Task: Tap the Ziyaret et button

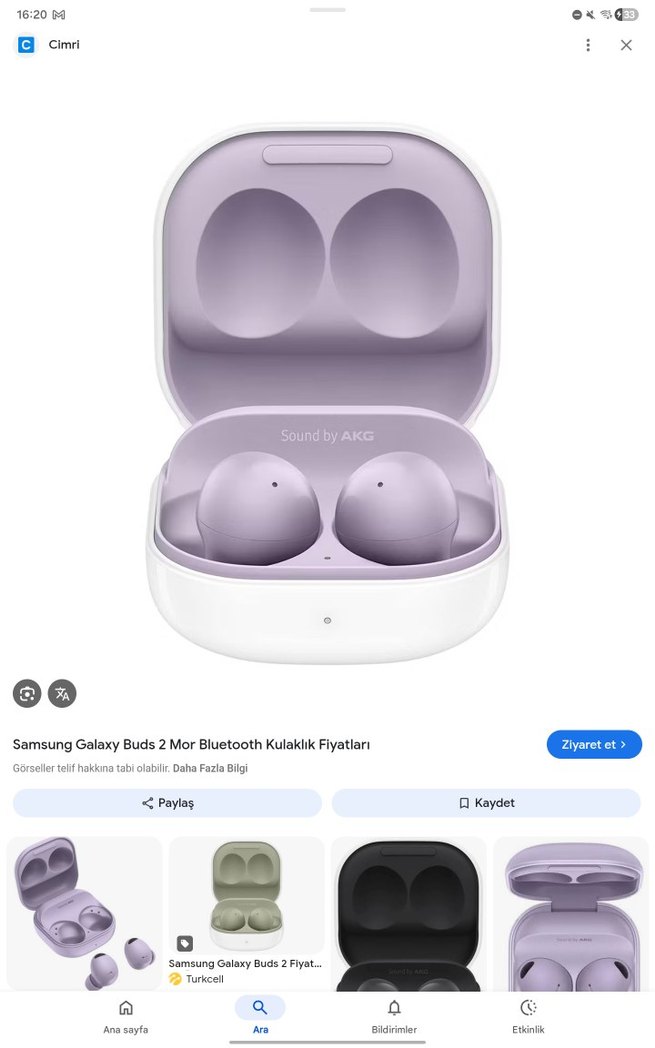Action: 594,744
